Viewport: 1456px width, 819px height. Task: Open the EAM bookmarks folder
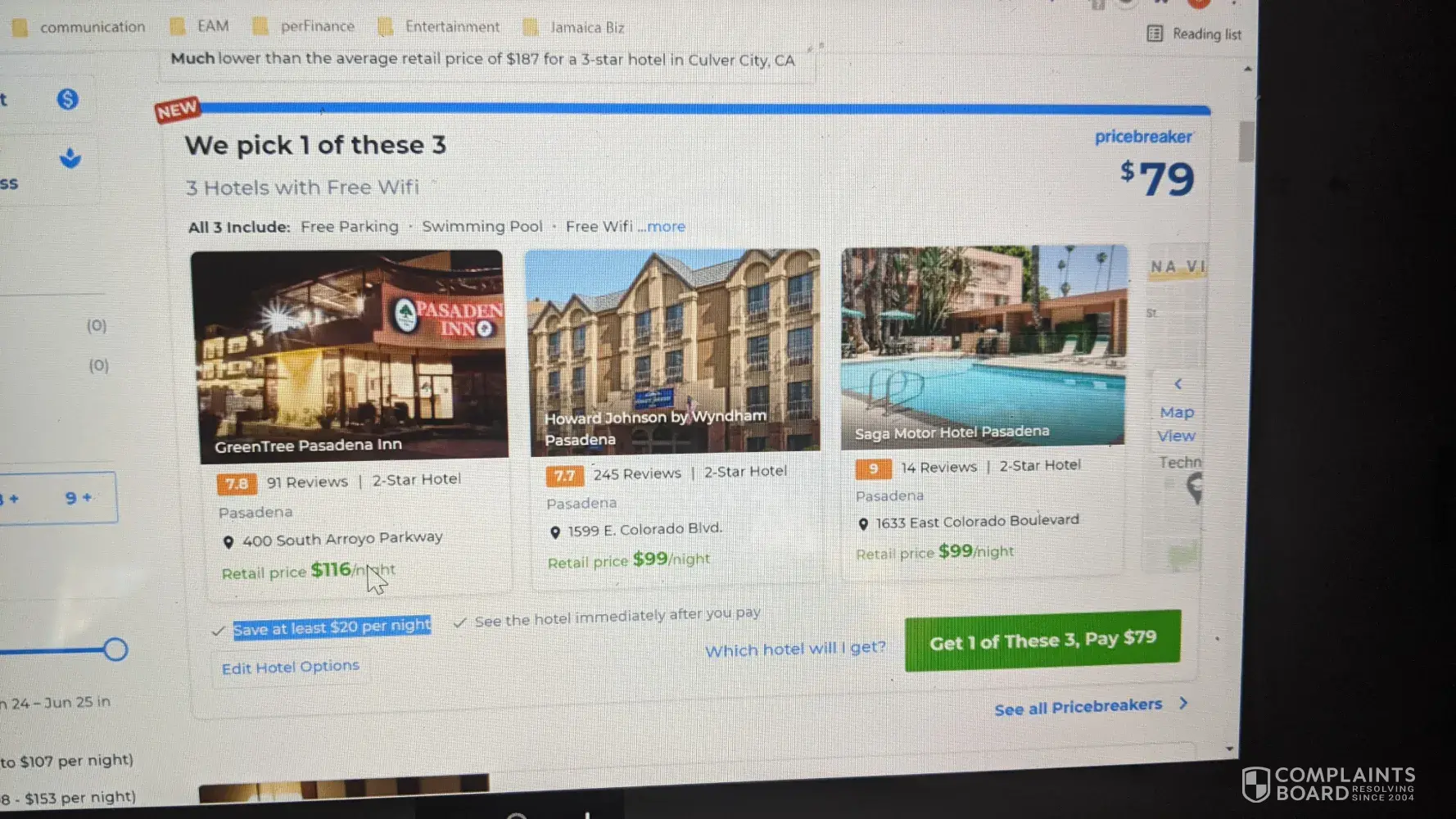201,26
